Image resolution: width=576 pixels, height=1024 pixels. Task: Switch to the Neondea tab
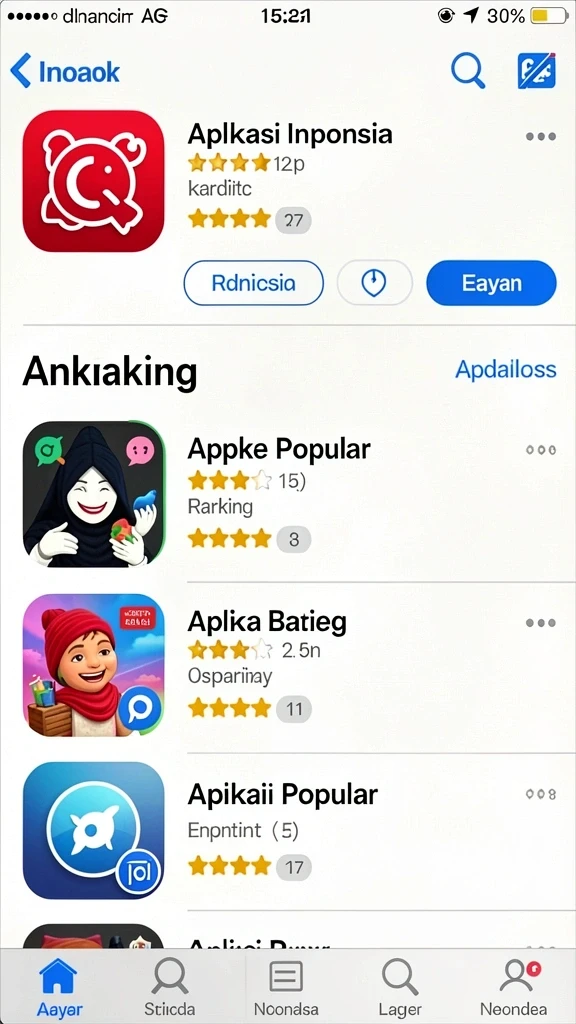click(514, 987)
